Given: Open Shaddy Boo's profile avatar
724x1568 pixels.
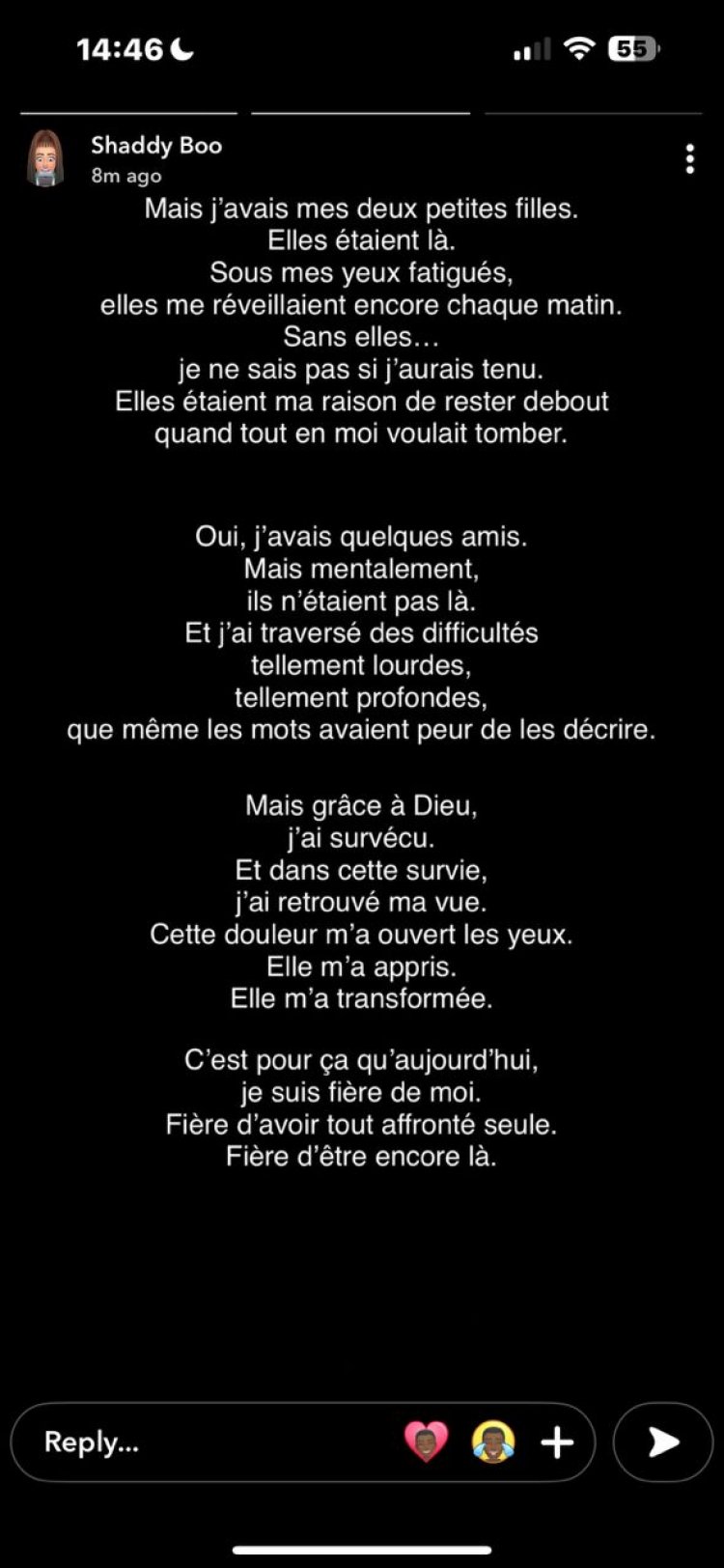Looking at the screenshot, I should pos(45,158).
